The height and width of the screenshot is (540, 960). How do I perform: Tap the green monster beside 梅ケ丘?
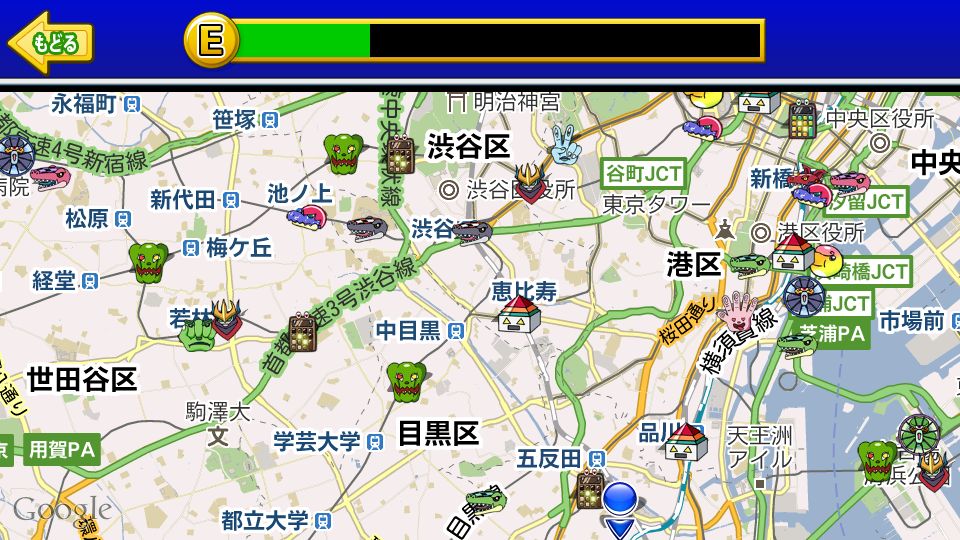[x=149, y=262]
